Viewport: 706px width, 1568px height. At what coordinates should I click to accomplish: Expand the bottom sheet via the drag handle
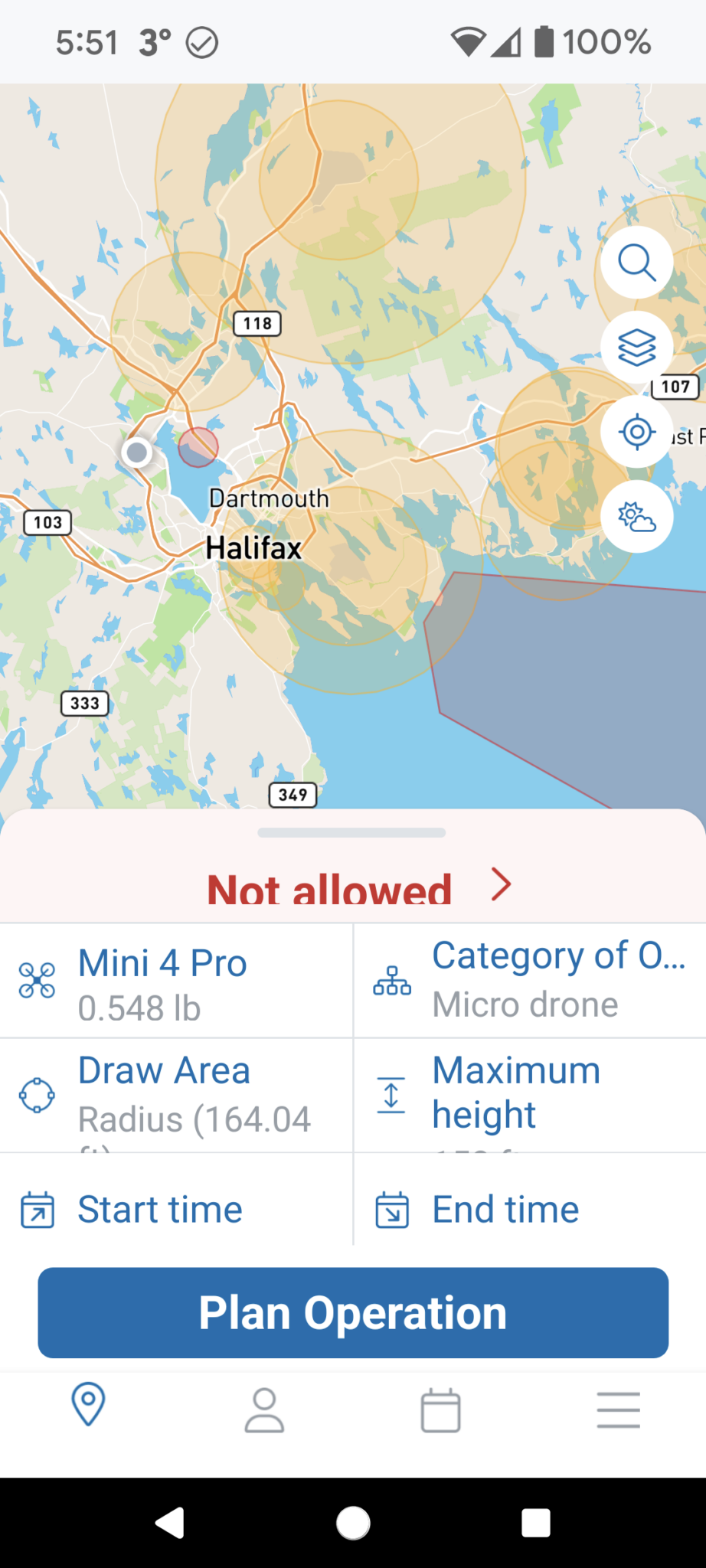(x=352, y=833)
